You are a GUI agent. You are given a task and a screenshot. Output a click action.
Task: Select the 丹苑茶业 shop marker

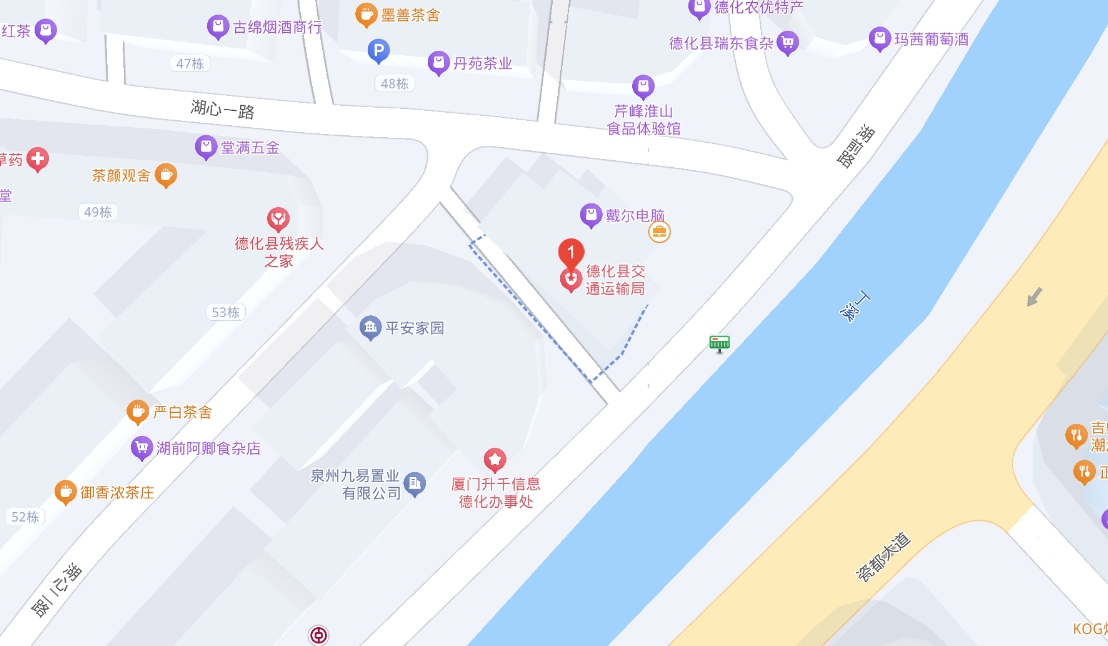click(438, 64)
